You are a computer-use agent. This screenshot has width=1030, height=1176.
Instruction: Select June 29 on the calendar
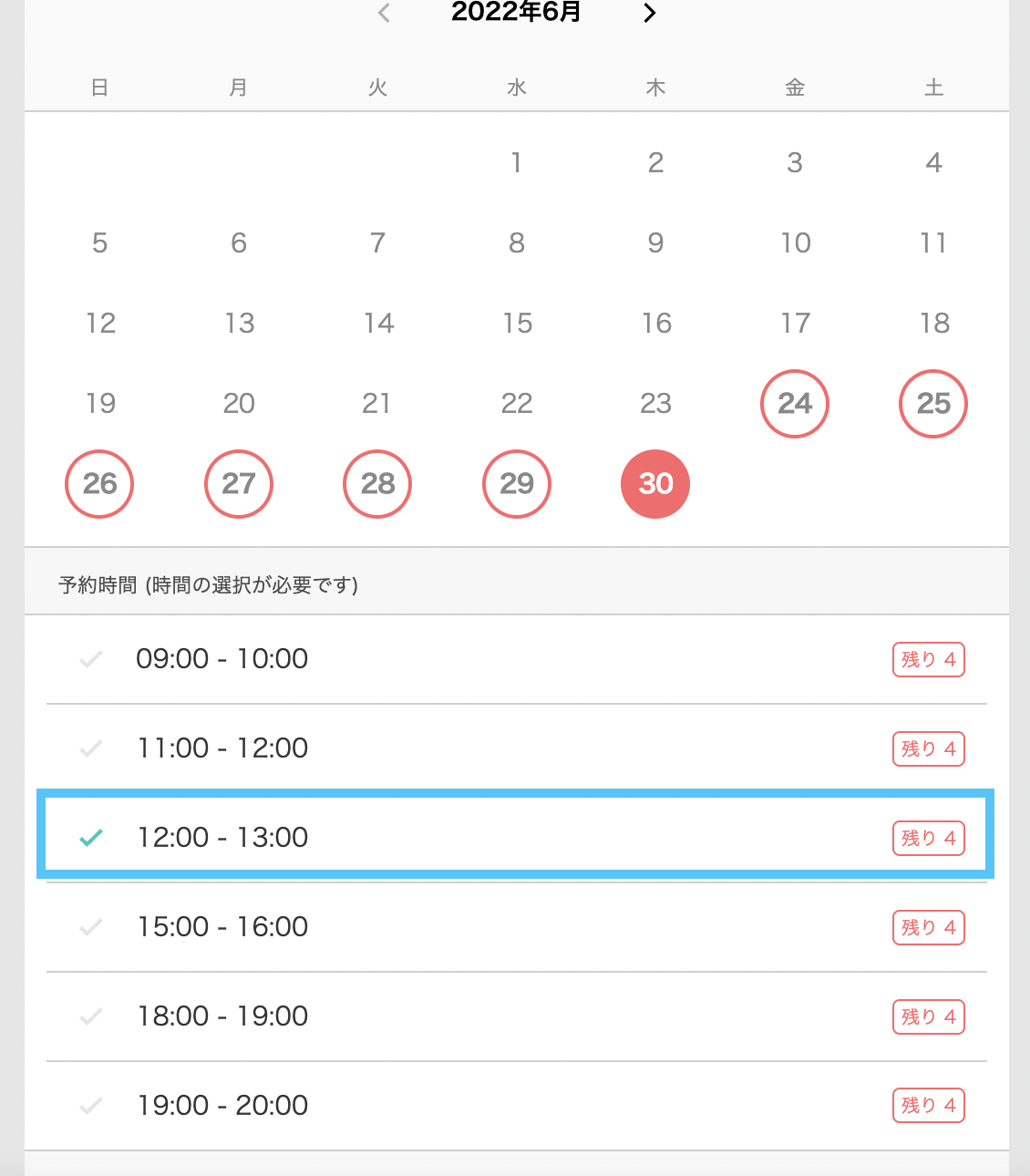(517, 484)
